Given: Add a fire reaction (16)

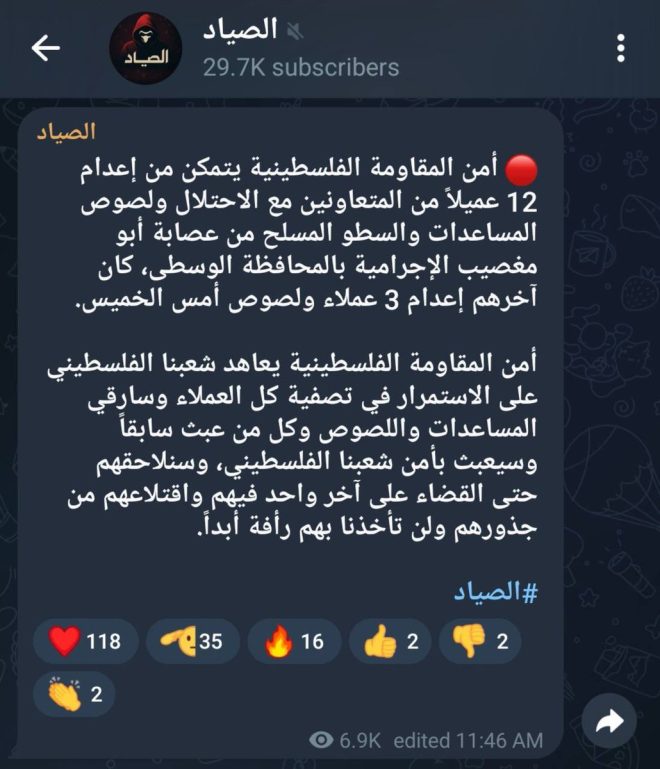Looking at the screenshot, I should click(x=293, y=641).
